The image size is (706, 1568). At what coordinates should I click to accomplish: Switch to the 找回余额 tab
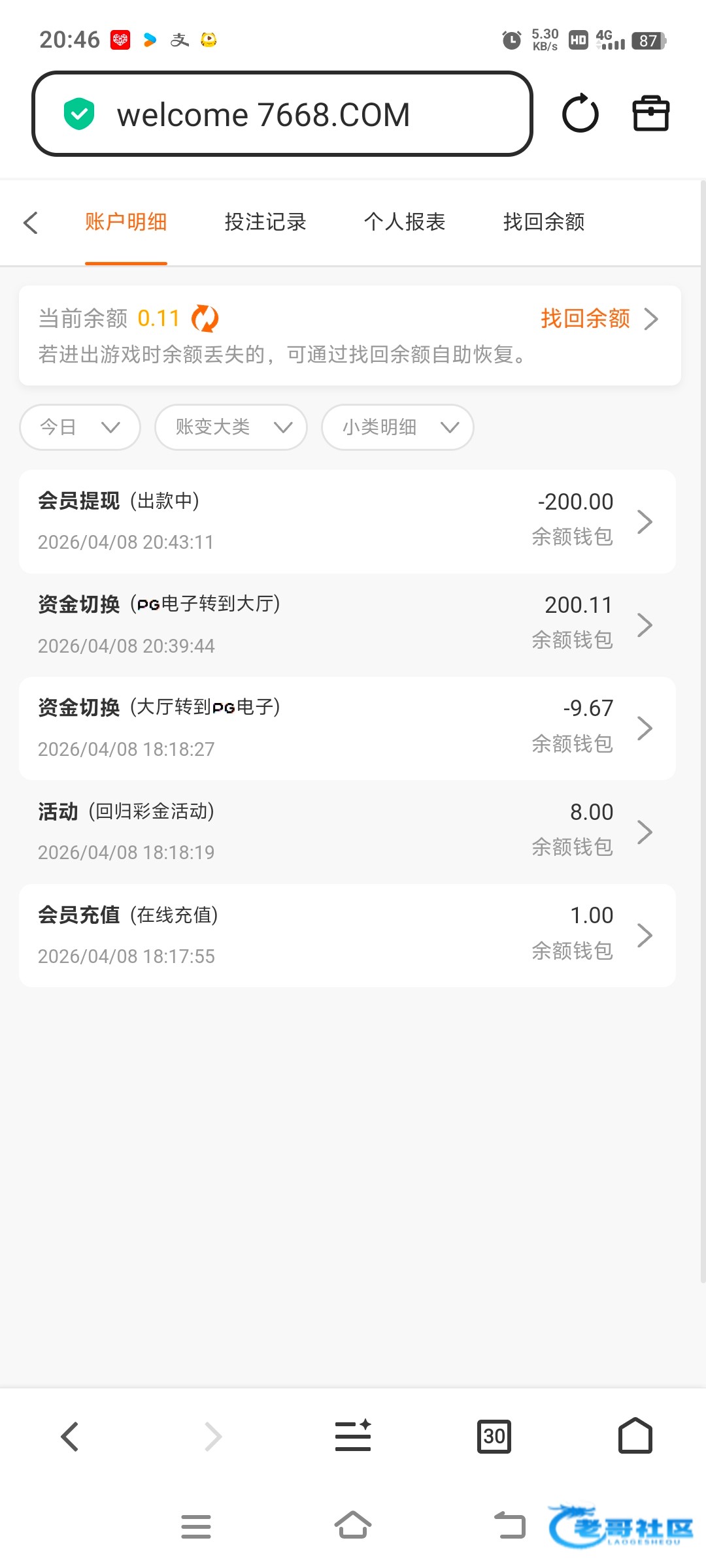(544, 223)
